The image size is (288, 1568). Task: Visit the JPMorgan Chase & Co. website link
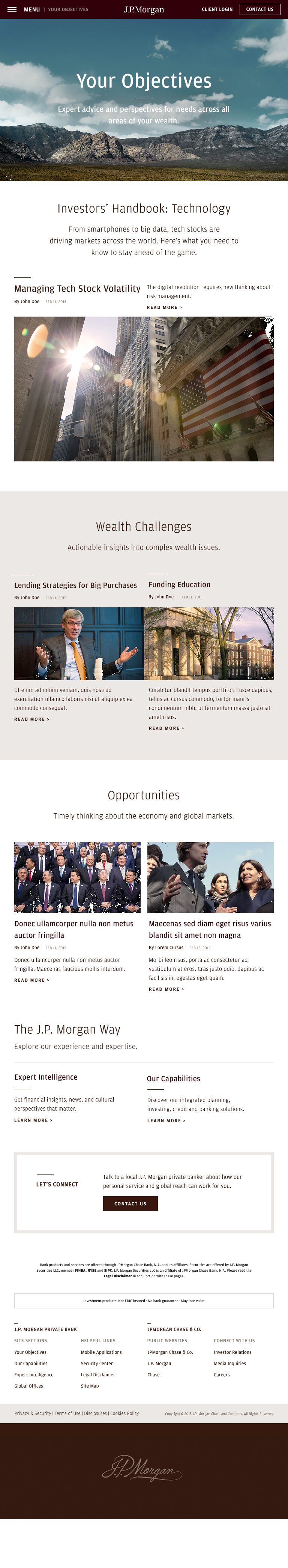pos(170,1352)
